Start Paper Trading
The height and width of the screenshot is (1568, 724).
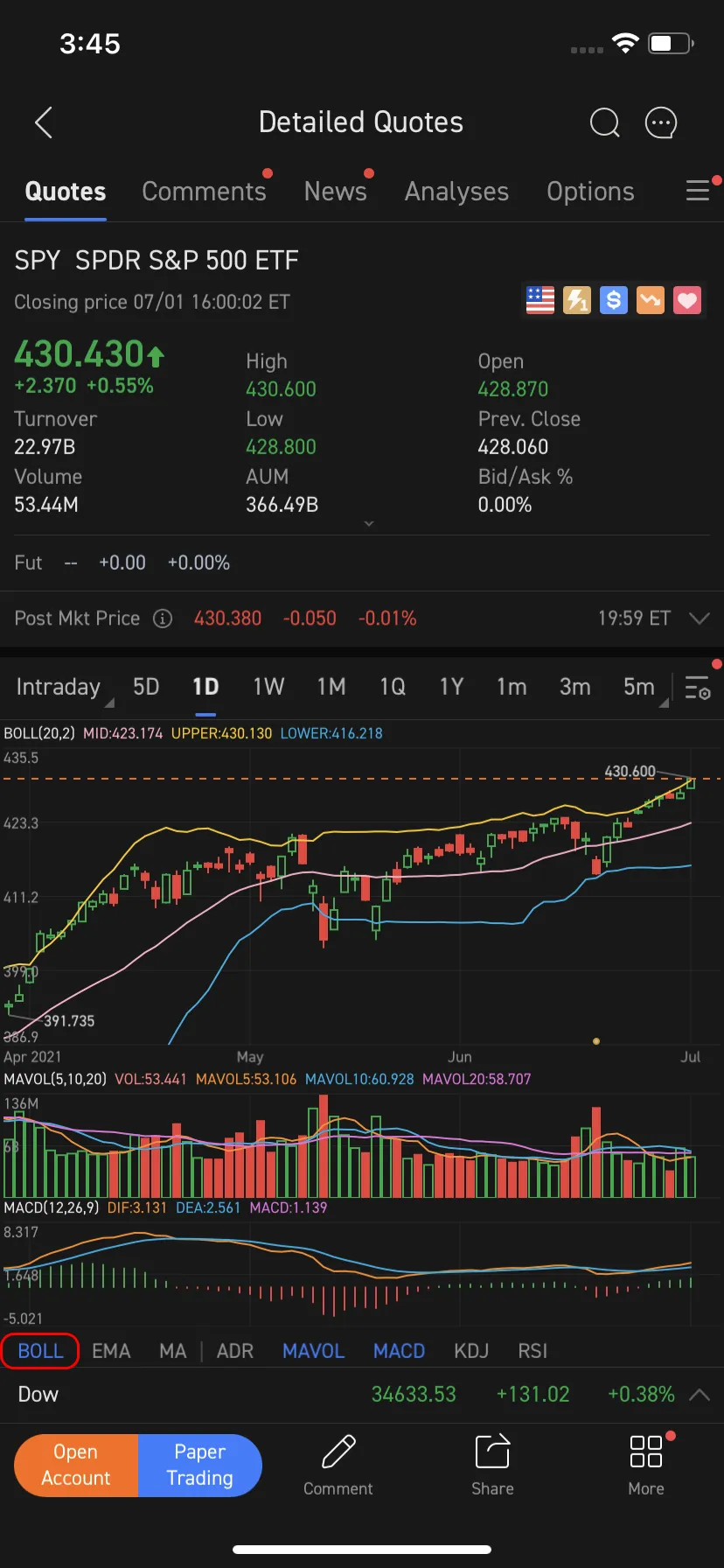pos(199,1465)
